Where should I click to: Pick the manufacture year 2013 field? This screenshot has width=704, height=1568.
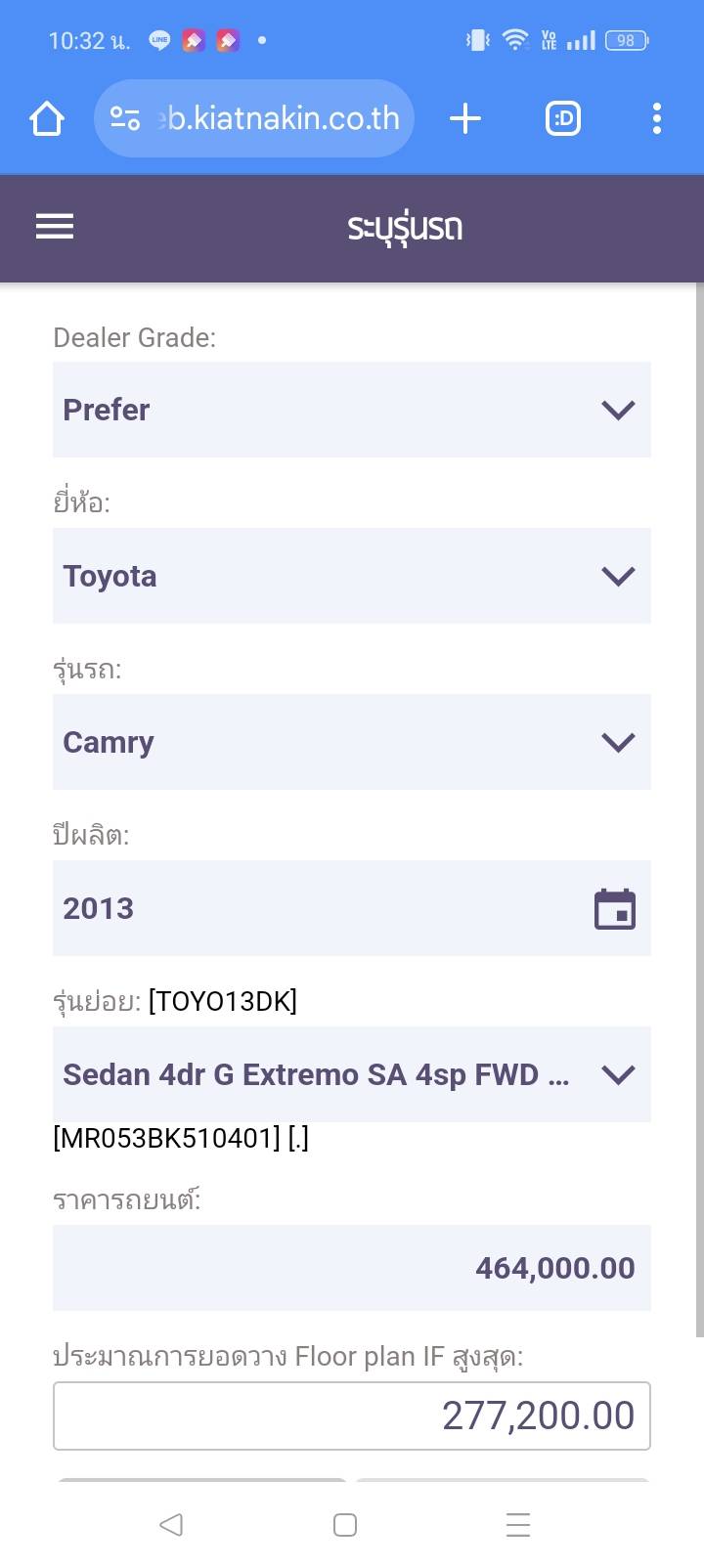pos(351,908)
